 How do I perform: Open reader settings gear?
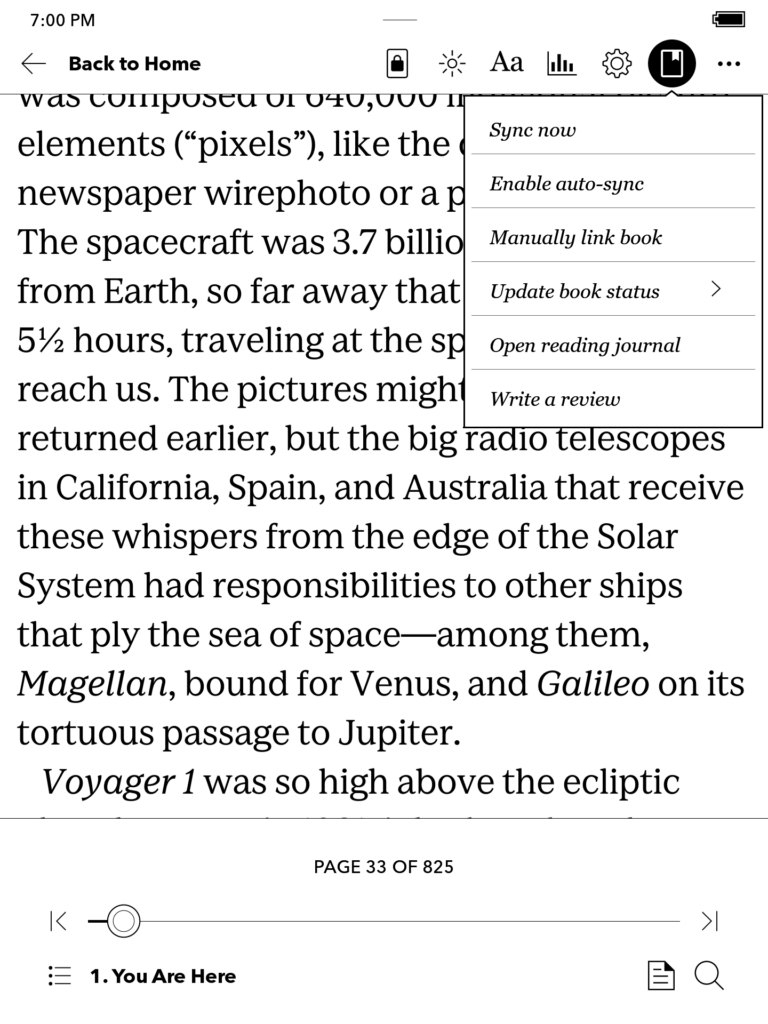(616, 64)
